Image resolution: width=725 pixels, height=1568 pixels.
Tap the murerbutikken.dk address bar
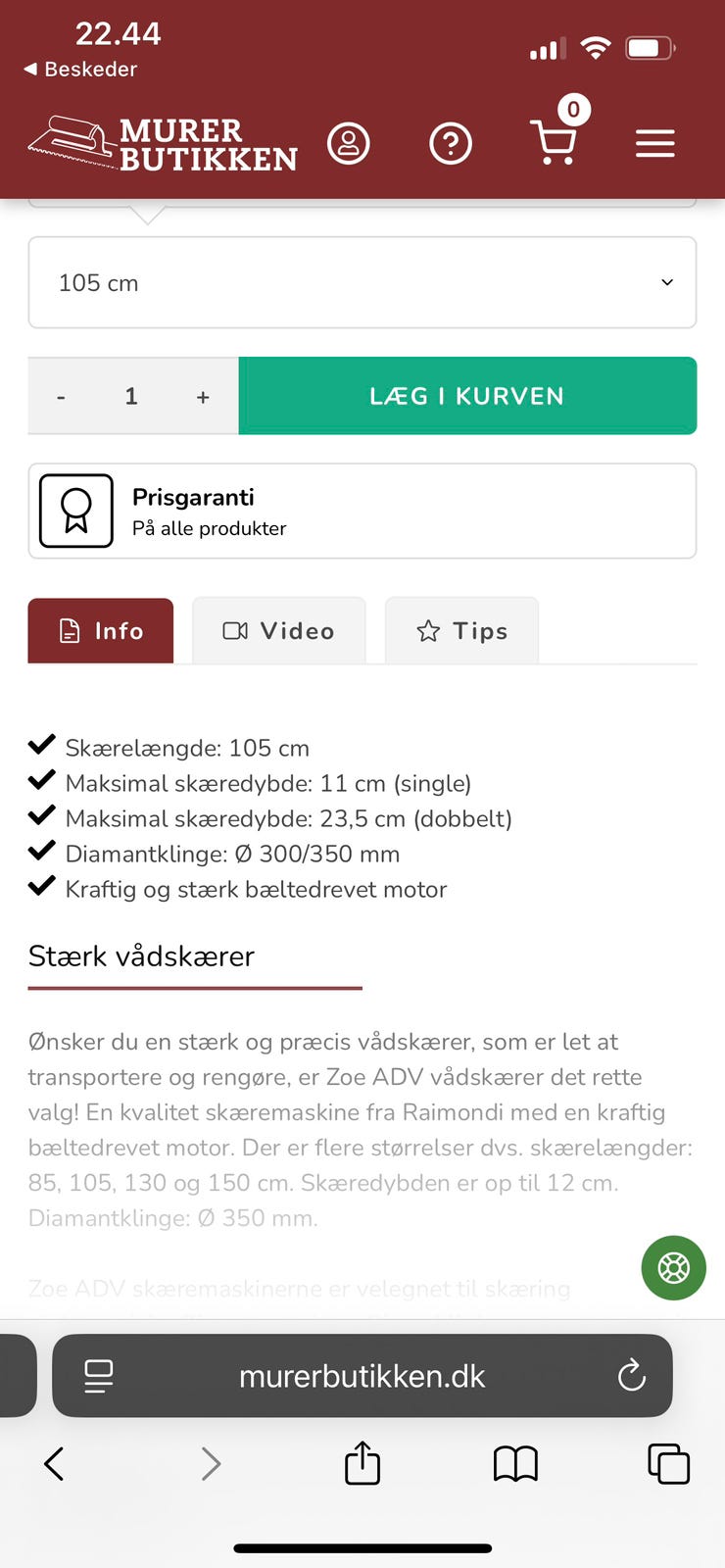362,1376
